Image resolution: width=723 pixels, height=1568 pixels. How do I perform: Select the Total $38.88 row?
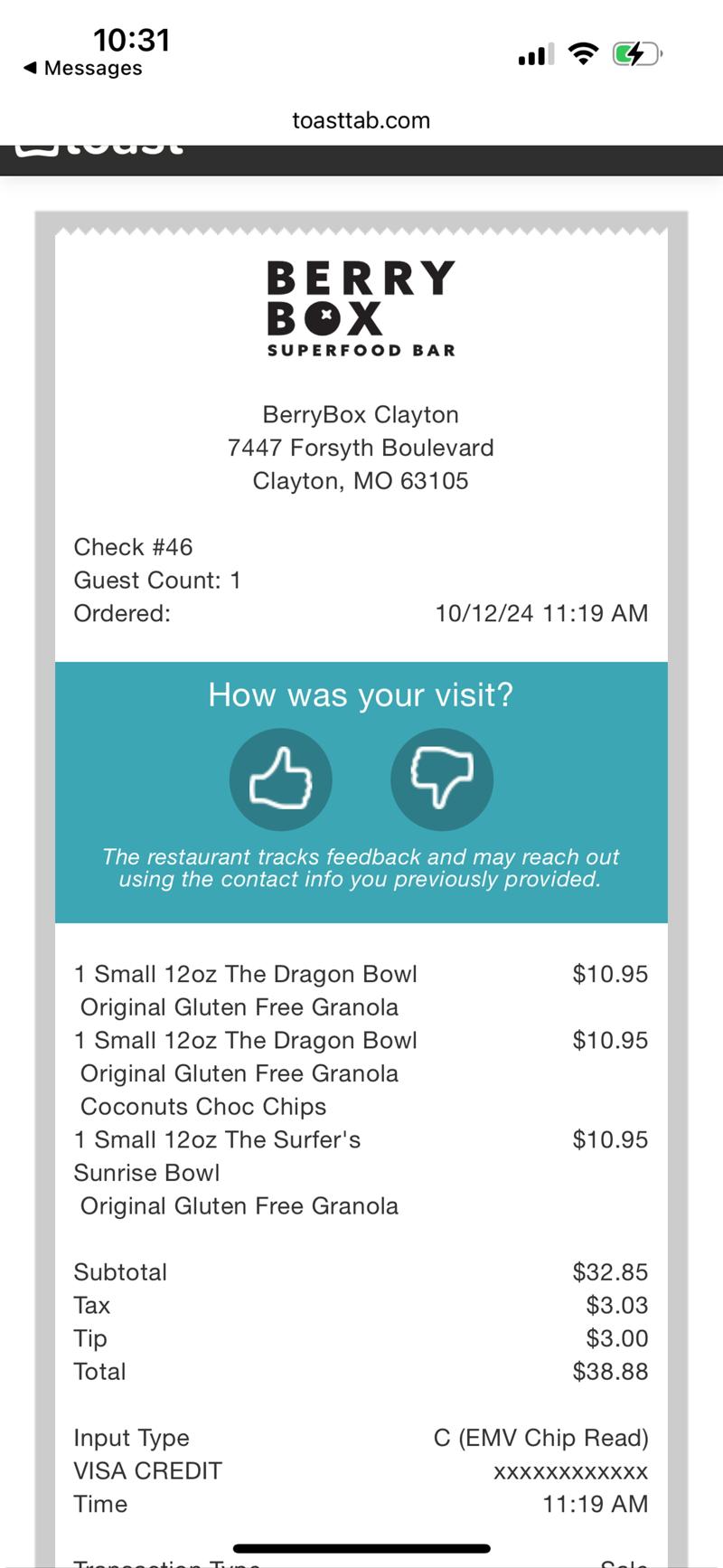tap(361, 1371)
